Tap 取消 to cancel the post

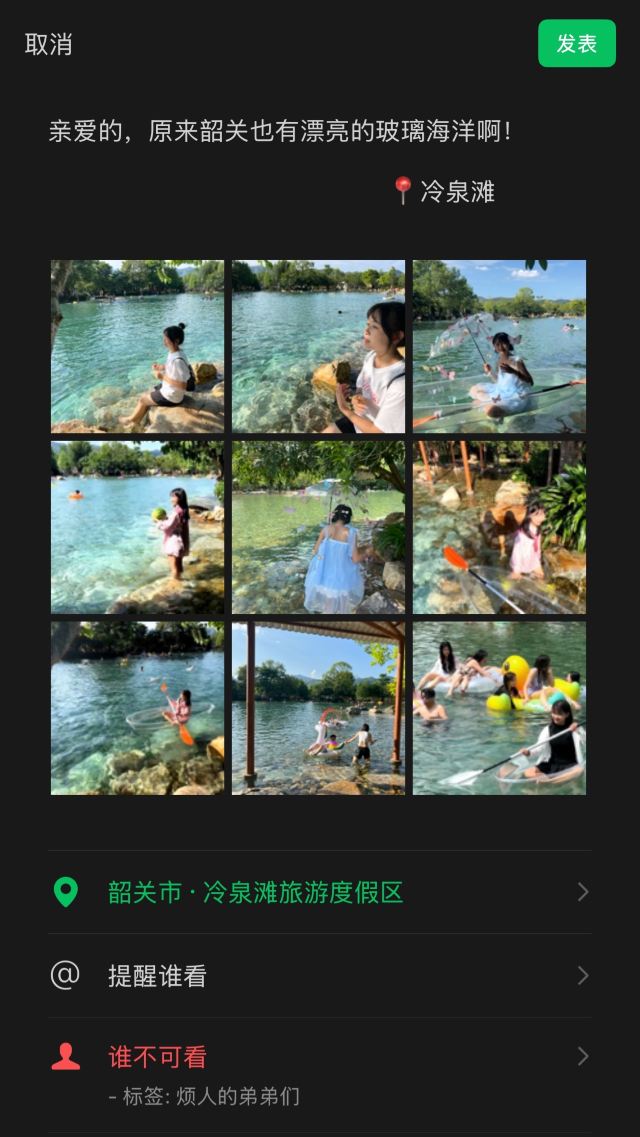point(48,44)
